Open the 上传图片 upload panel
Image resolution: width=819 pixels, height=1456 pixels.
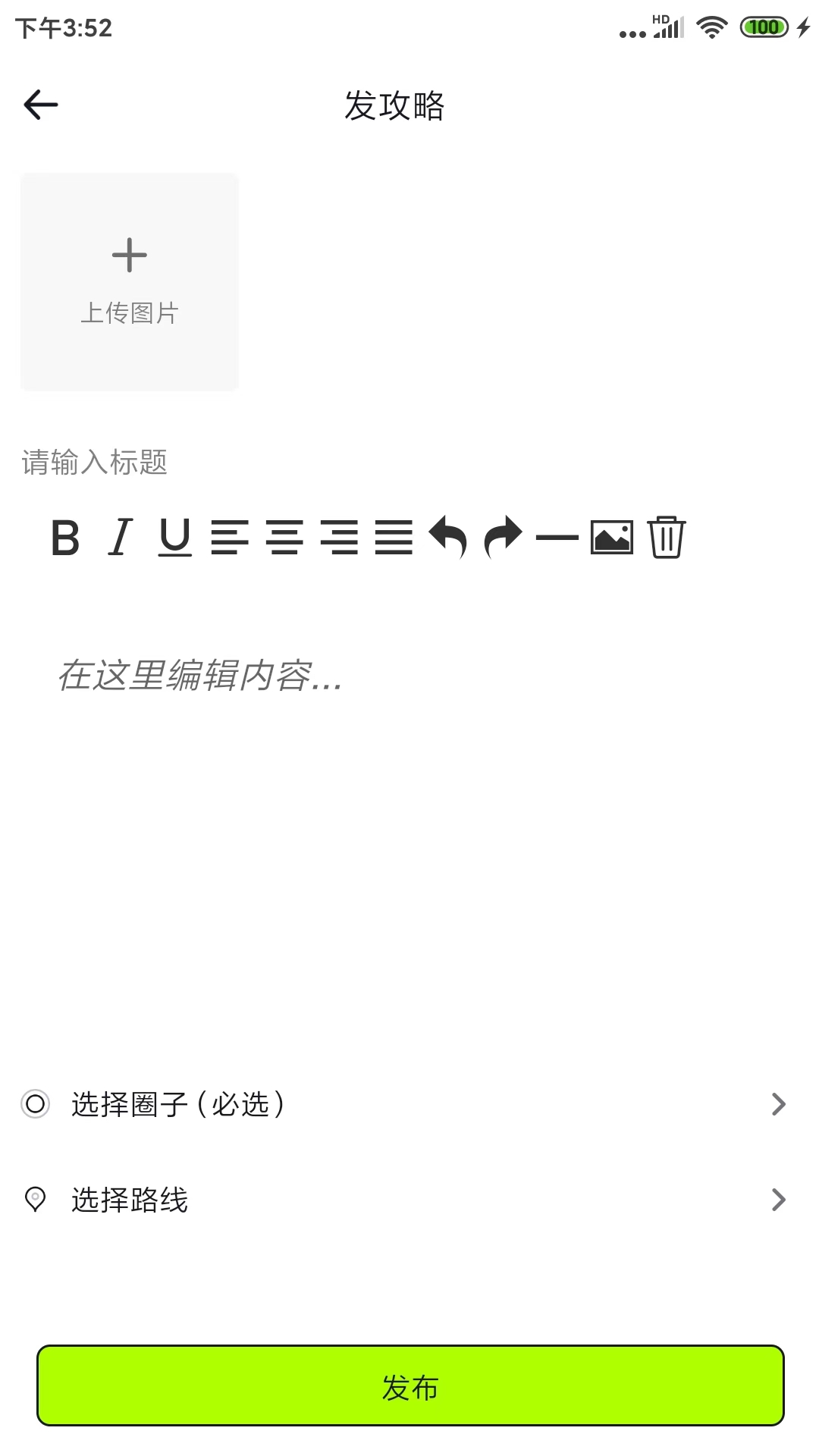coord(129,281)
